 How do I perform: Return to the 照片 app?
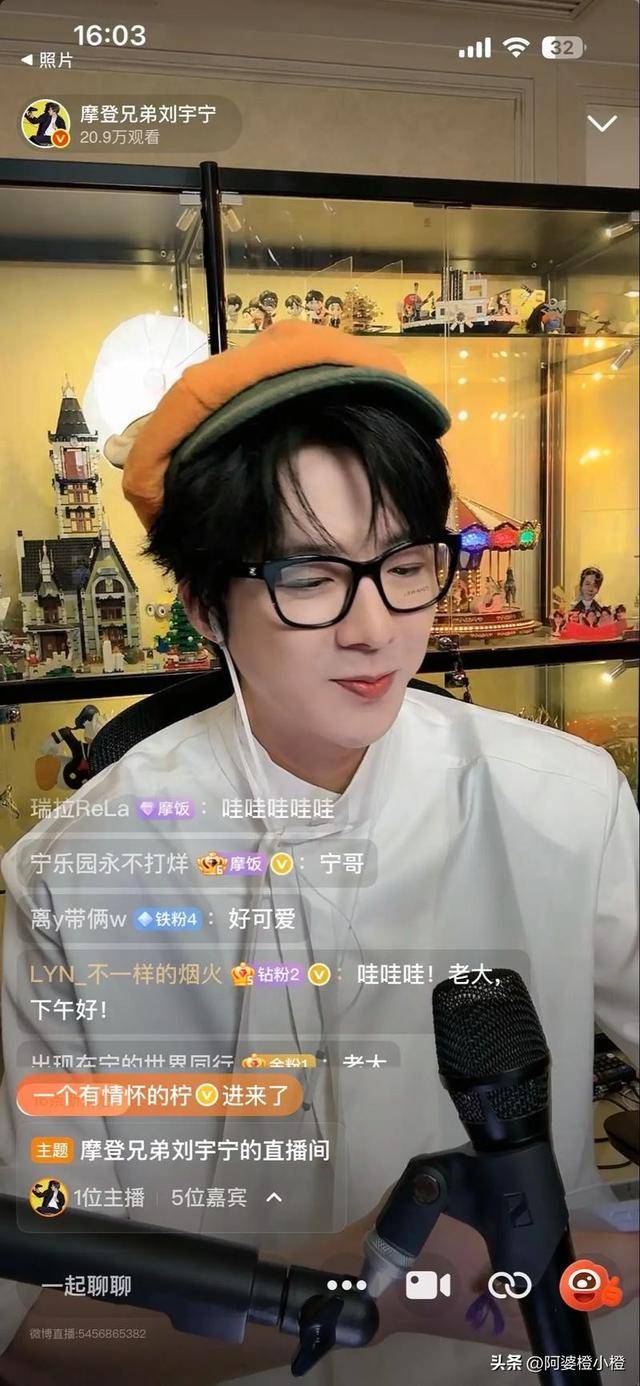point(47,60)
